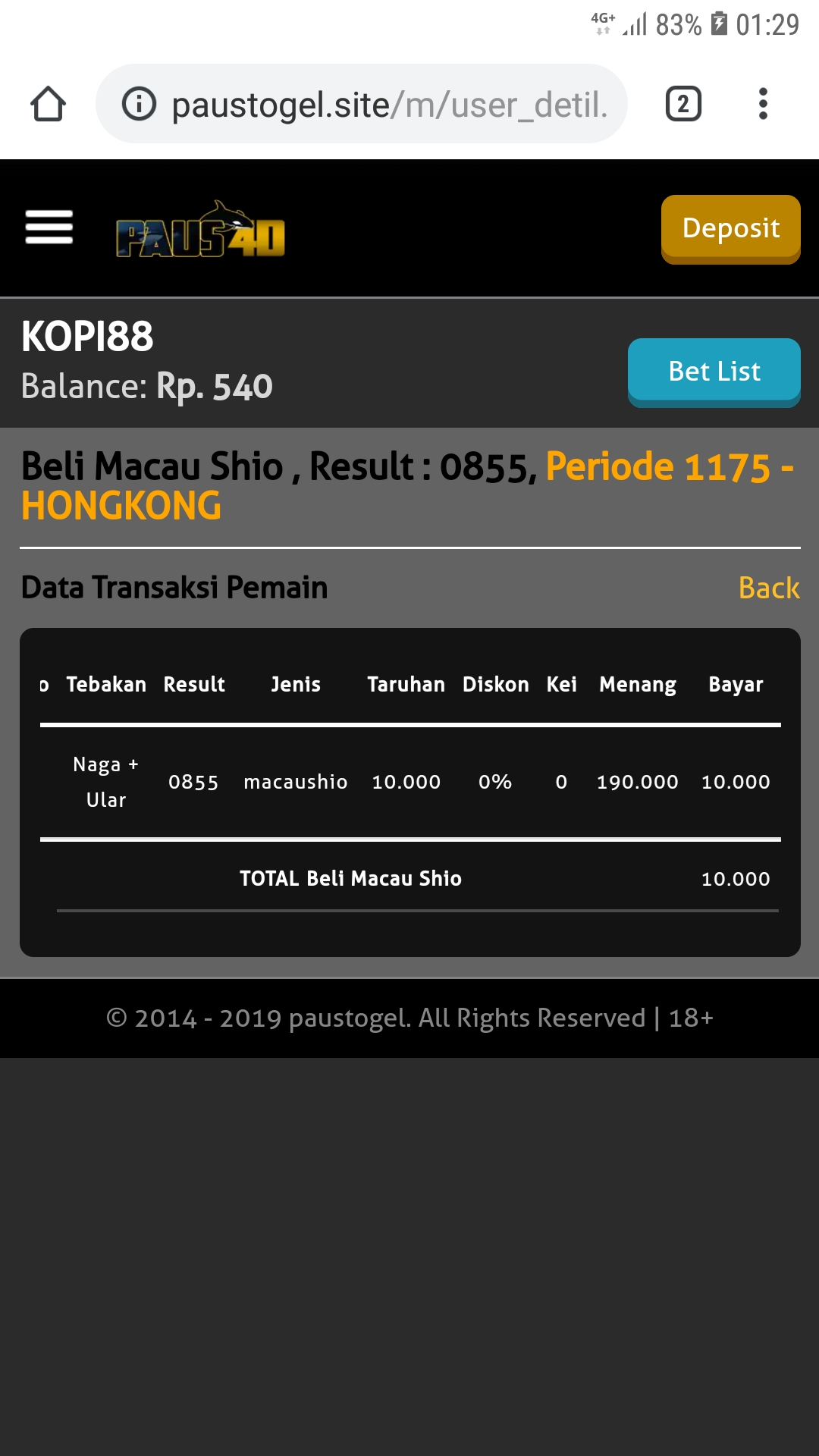The width and height of the screenshot is (819, 1456).
Task: Go back via the Back link
Action: tap(768, 588)
